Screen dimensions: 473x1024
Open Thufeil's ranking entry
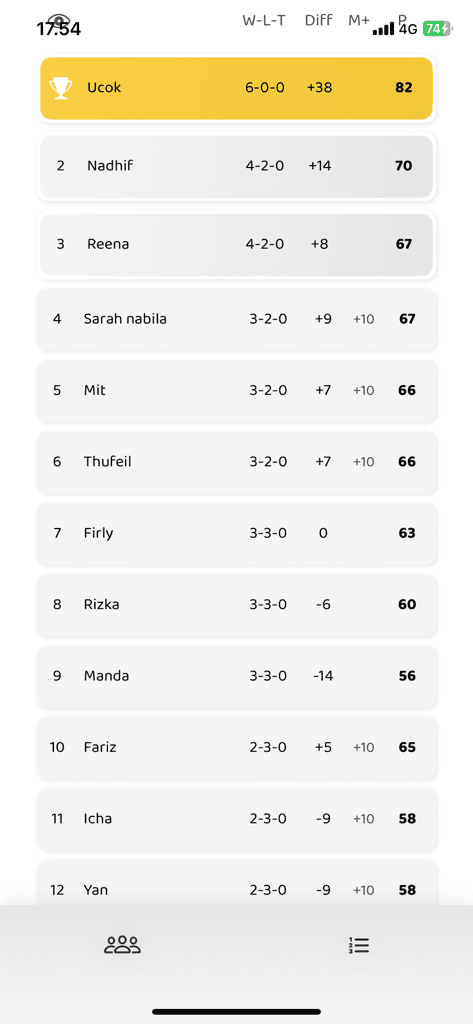tap(236, 462)
